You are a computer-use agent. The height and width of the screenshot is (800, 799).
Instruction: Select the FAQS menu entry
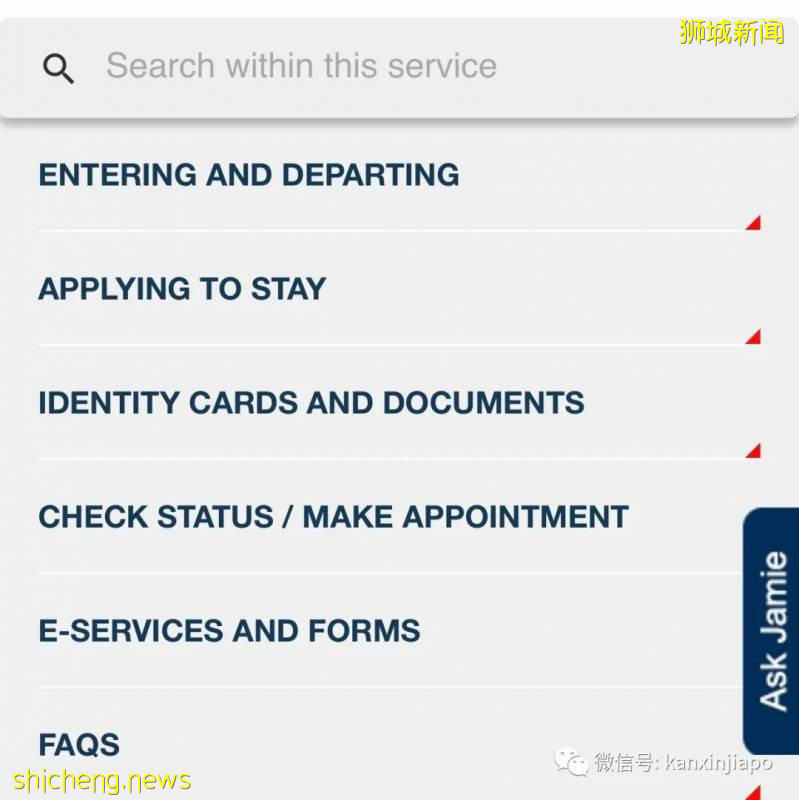point(80,744)
